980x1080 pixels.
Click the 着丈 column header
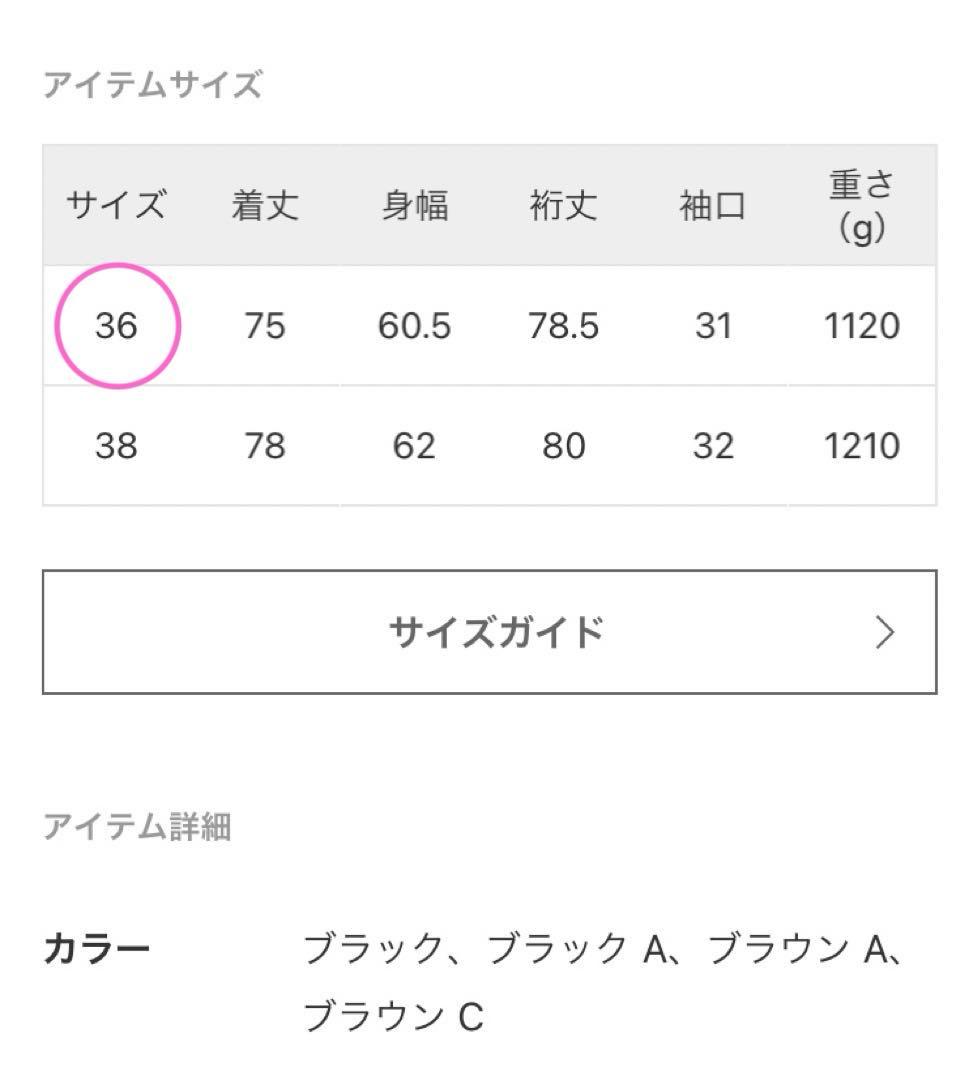[267, 206]
